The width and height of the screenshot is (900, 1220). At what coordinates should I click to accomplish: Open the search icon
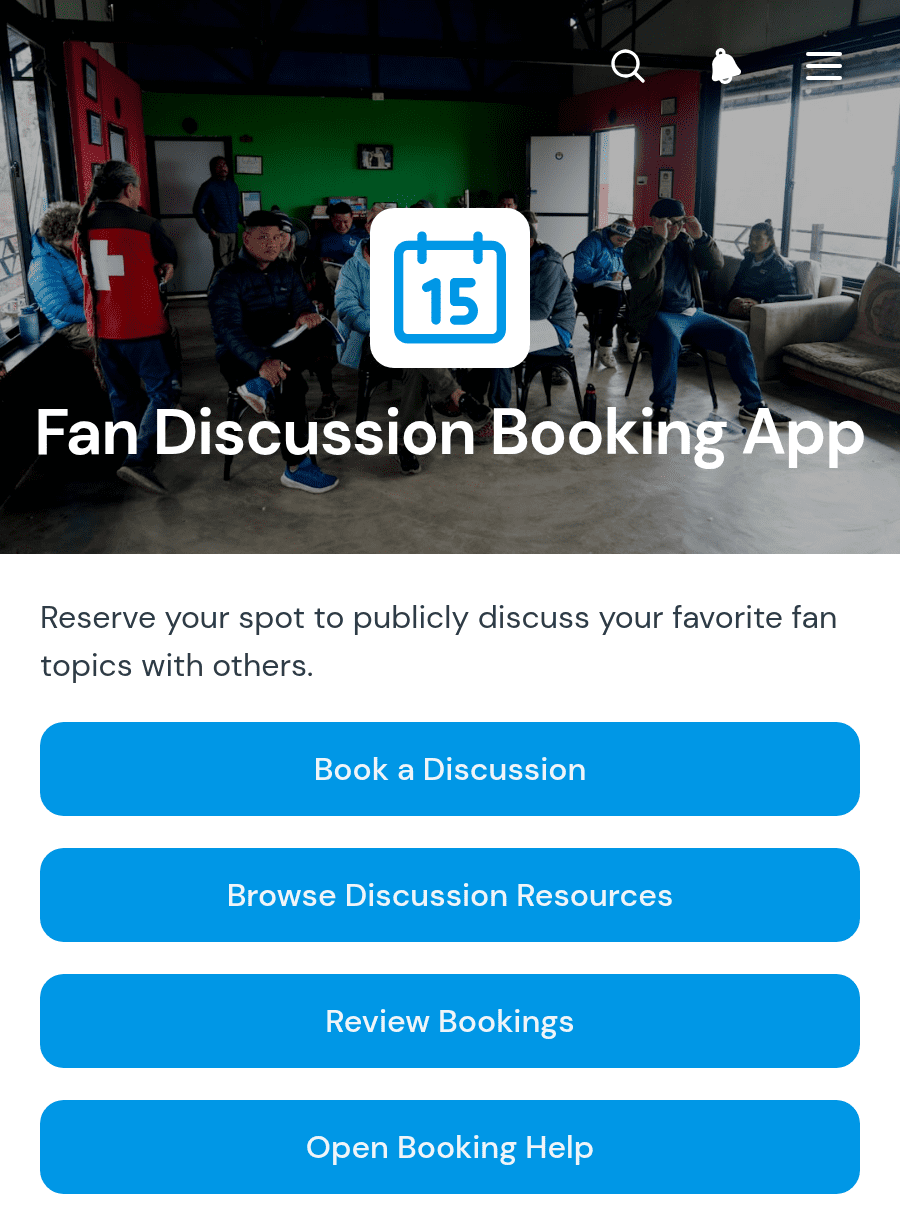tap(628, 67)
